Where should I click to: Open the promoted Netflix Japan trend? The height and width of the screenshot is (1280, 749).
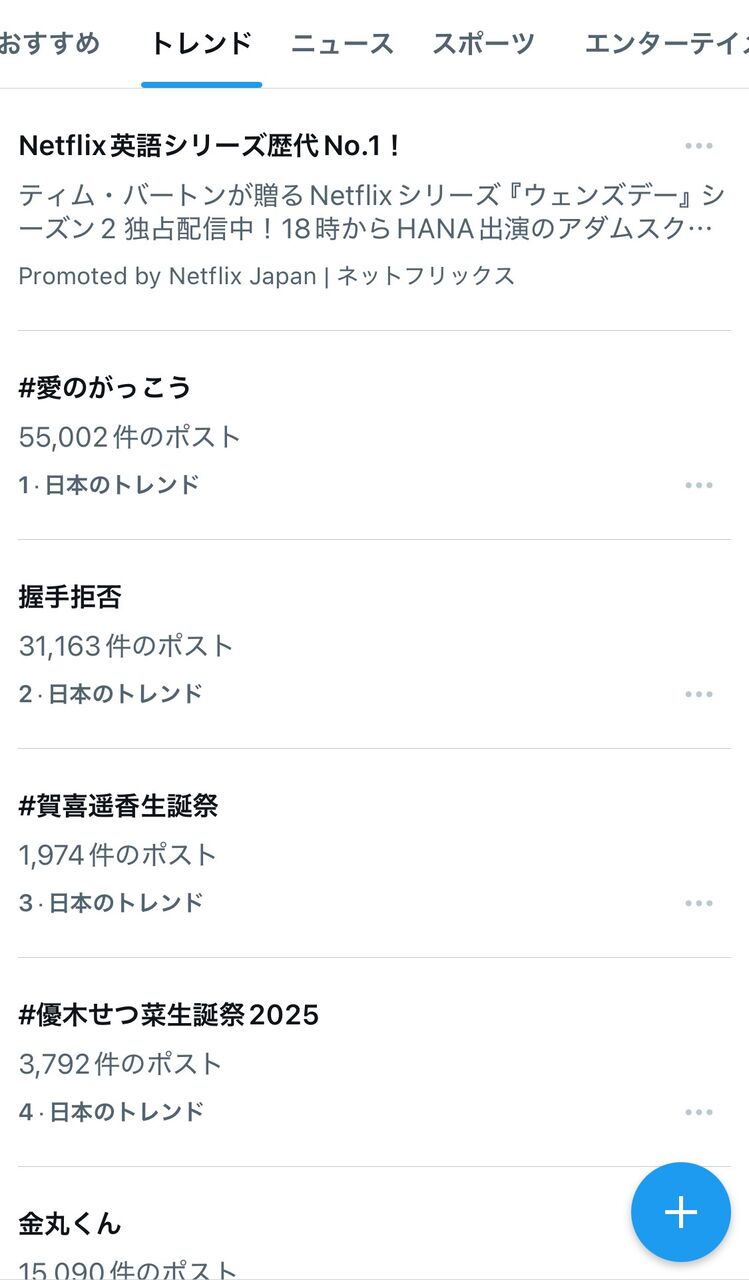point(300,210)
